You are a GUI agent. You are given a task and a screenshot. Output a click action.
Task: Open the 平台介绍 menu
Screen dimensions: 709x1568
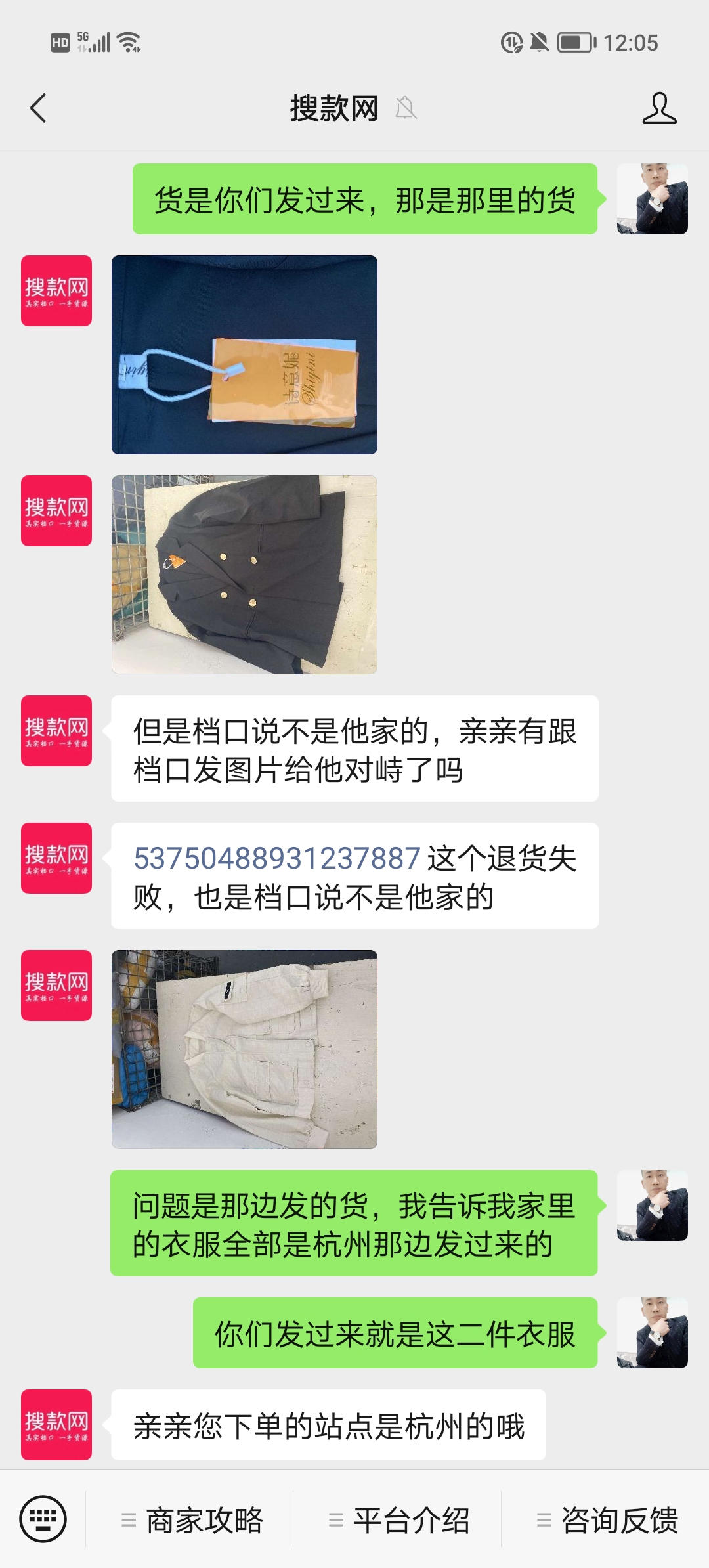coord(399,1520)
